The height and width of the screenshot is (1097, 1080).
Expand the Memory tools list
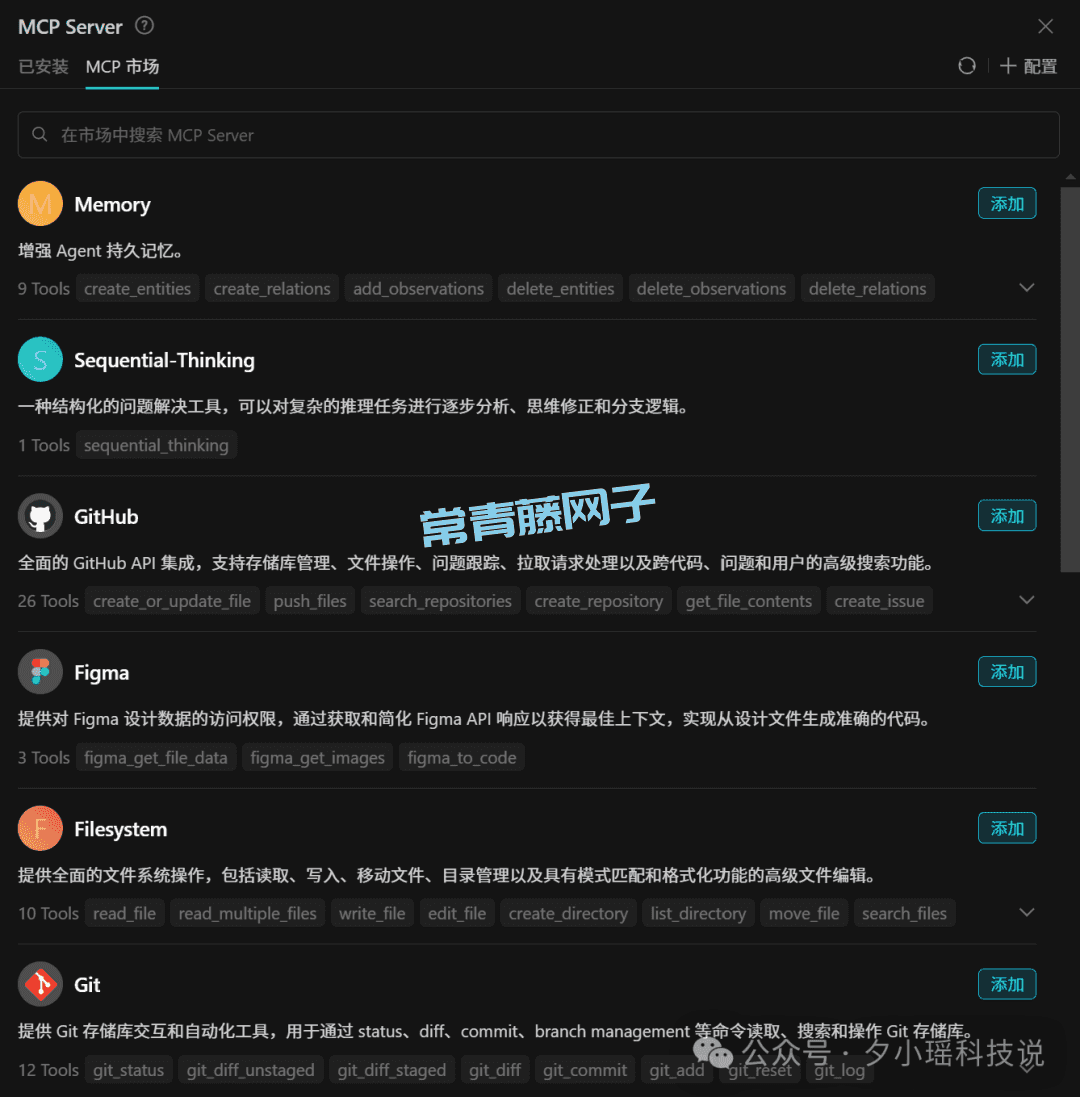click(1026, 288)
